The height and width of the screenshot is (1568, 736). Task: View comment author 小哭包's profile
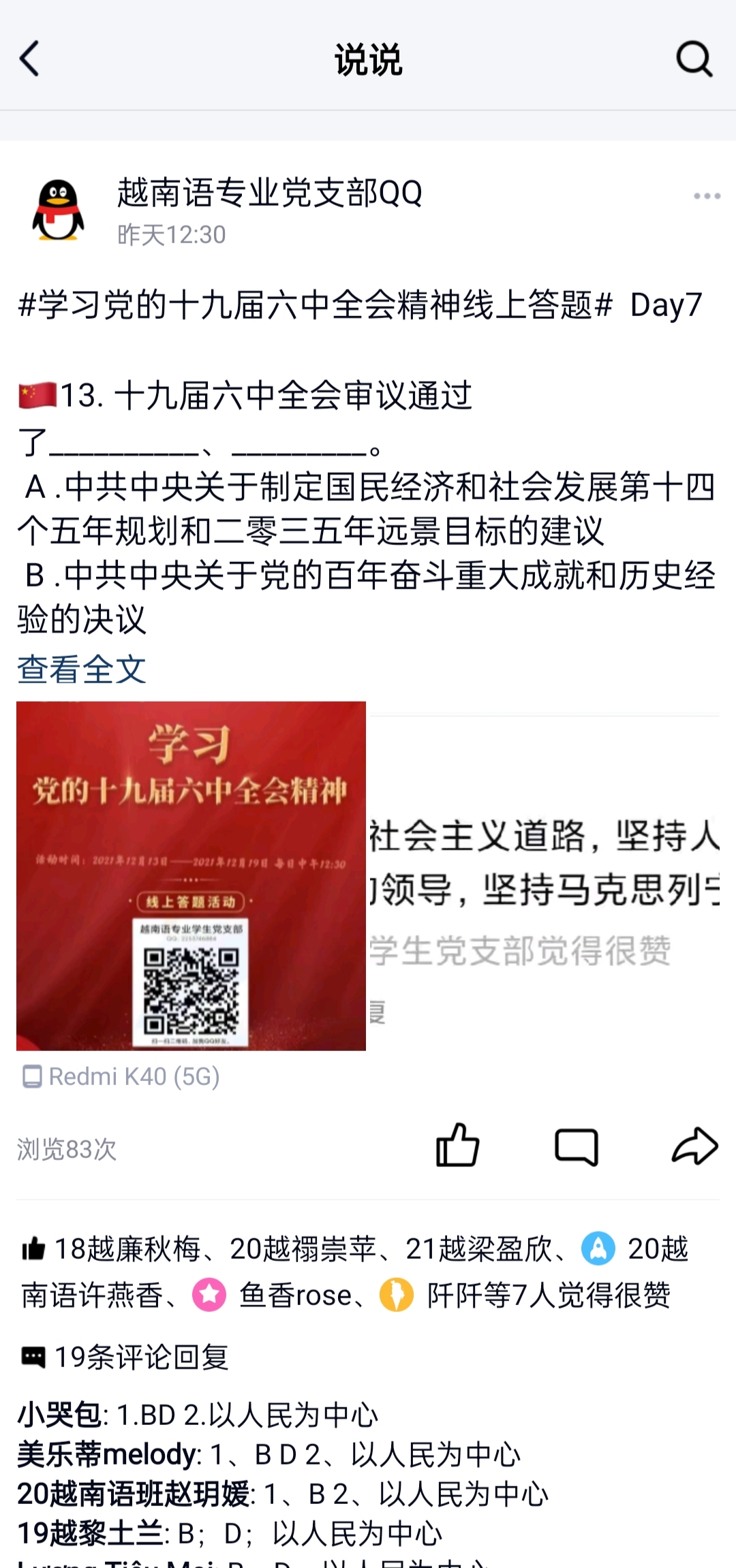coord(60,1415)
